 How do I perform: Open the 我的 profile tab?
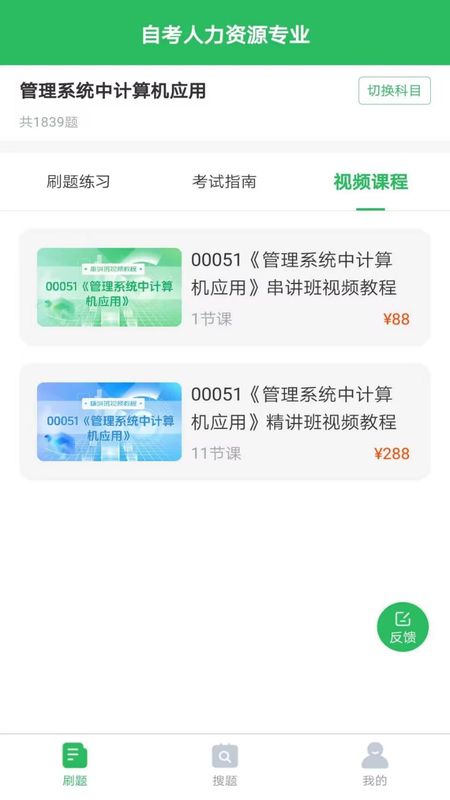[375, 764]
